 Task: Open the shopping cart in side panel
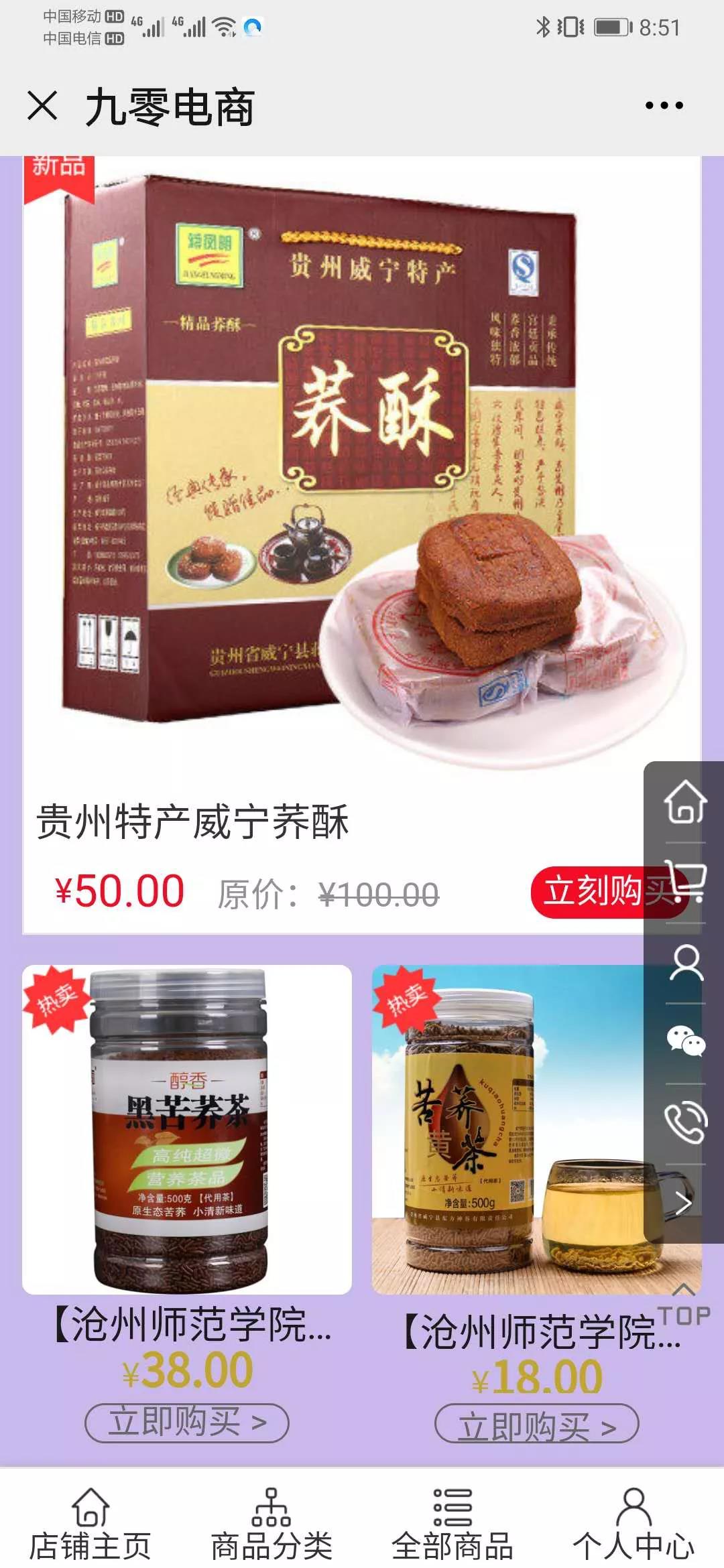[x=685, y=882]
